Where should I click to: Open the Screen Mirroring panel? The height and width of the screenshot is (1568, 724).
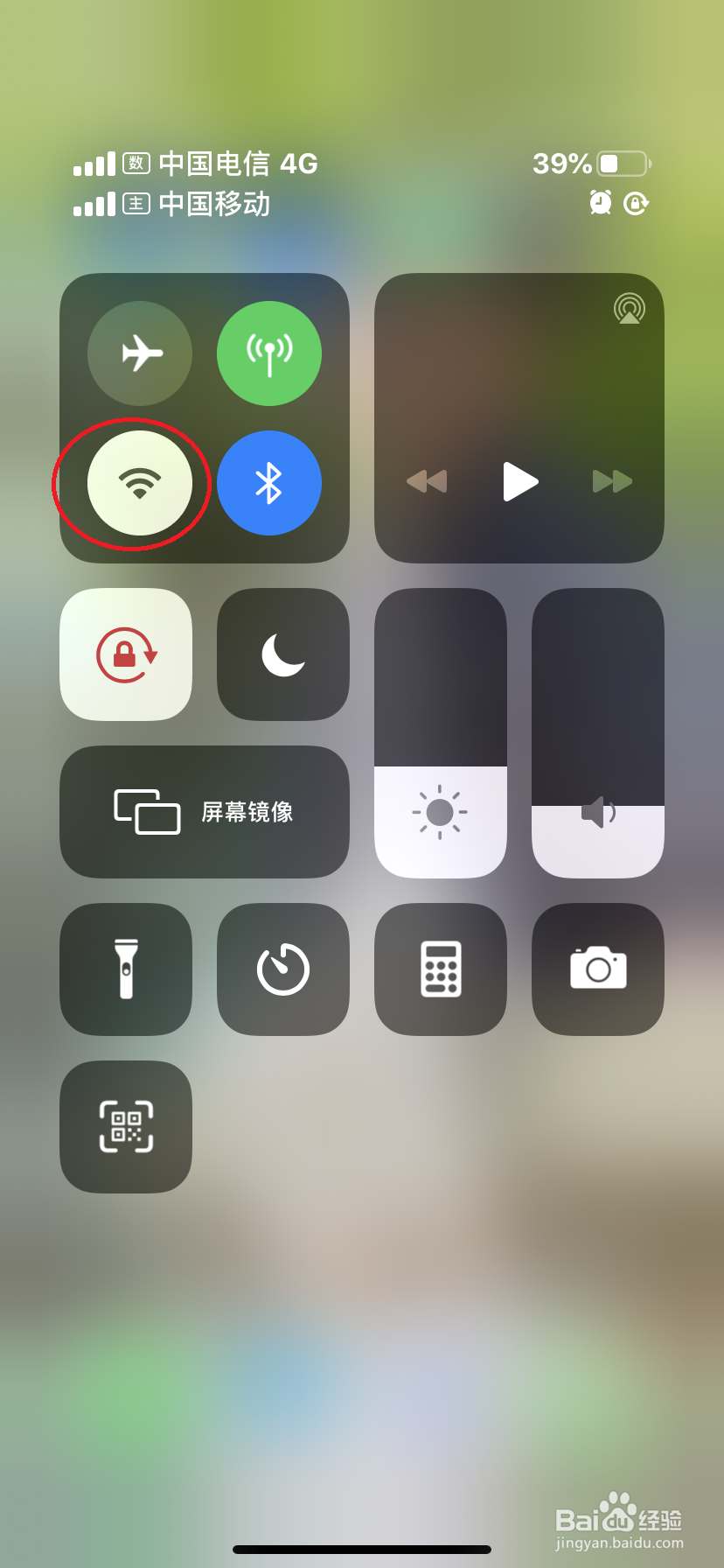point(204,812)
